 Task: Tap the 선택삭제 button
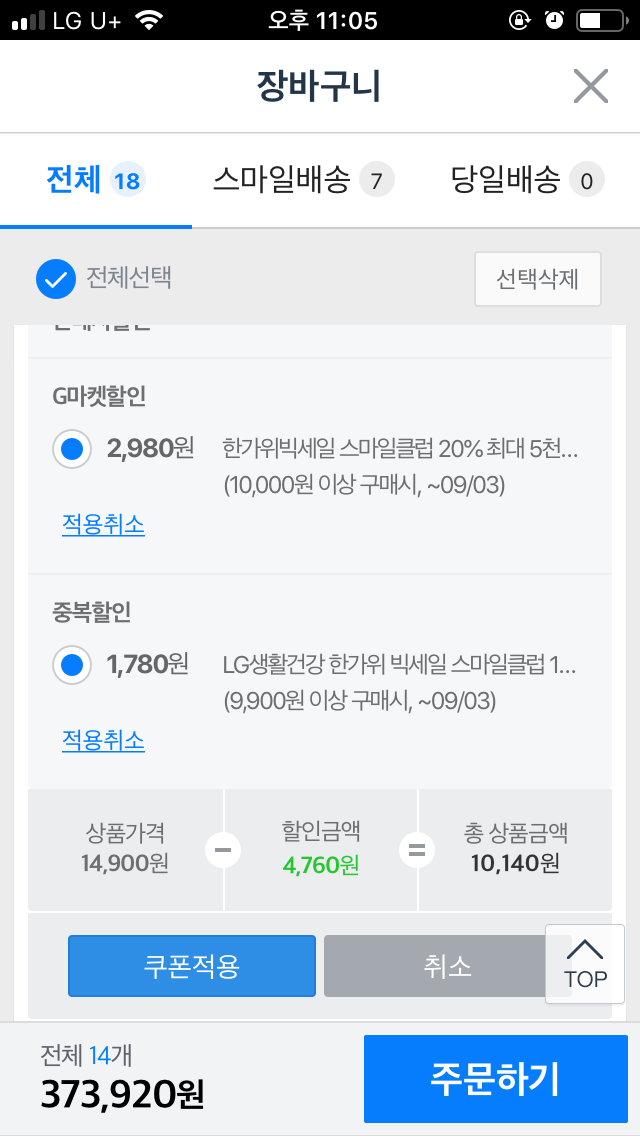click(x=537, y=279)
